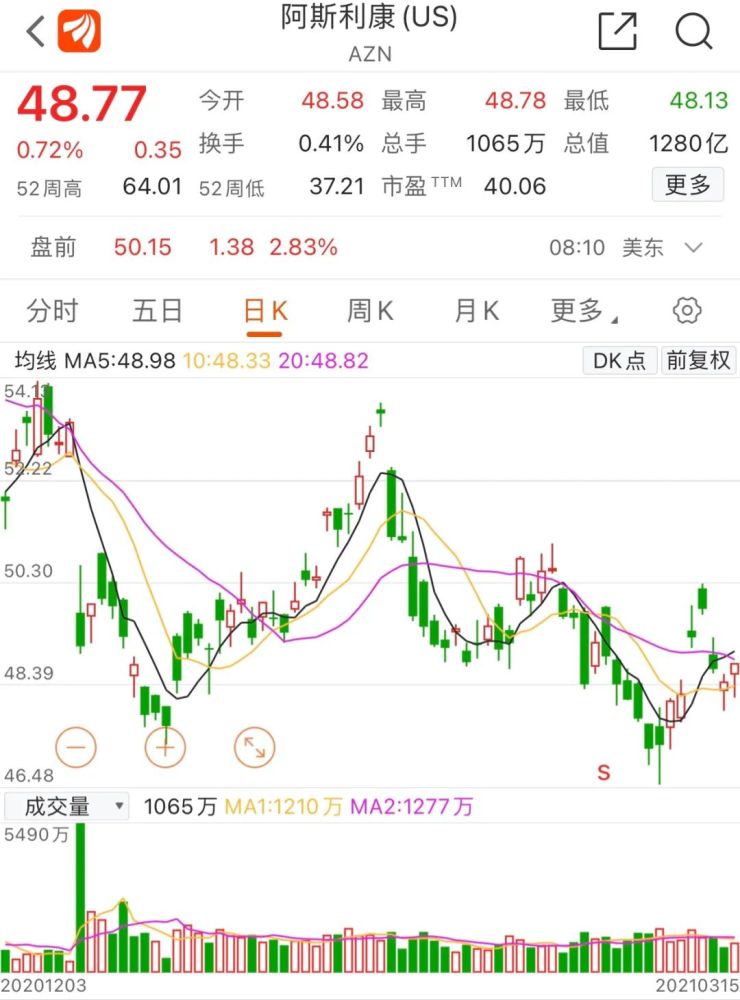740x1000 pixels.
Task: Zoom out the K-line chart
Action: click(77, 745)
